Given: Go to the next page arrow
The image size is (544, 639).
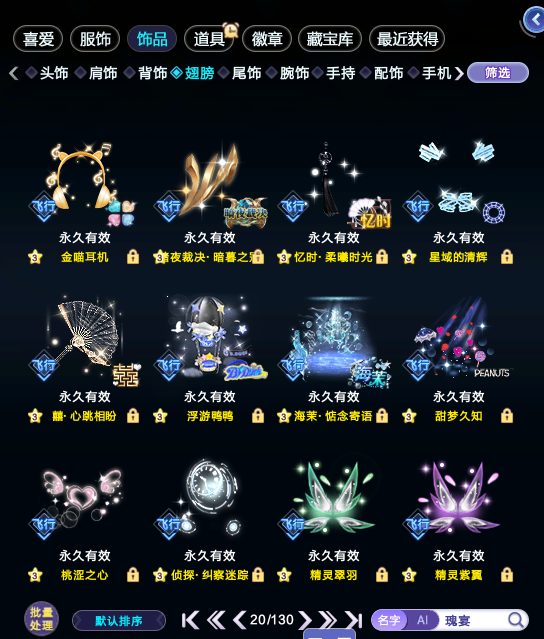Looking at the screenshot, I should pos(306,620).
